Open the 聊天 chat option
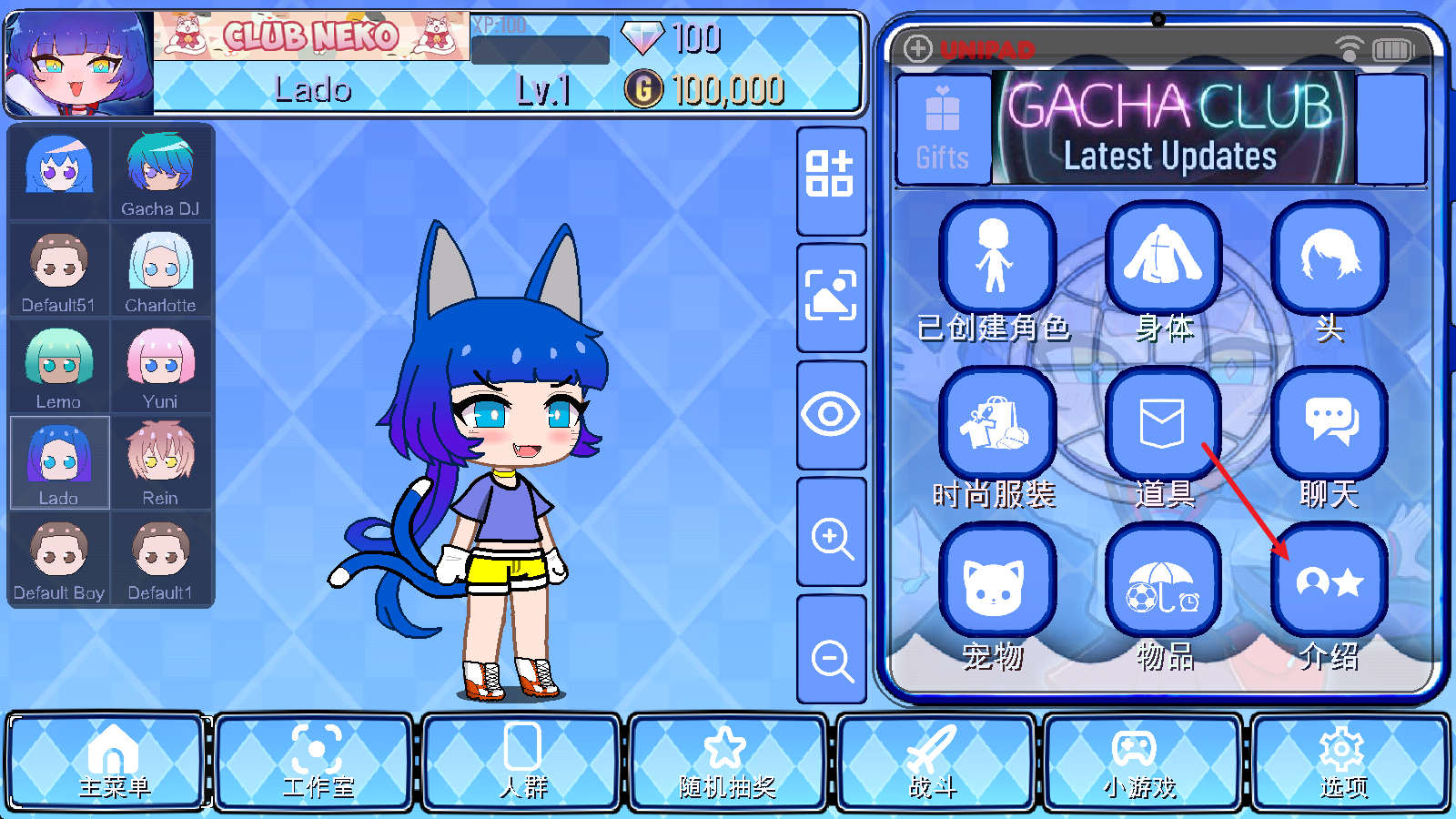The image size is (1456, 819). point(1330,424)
